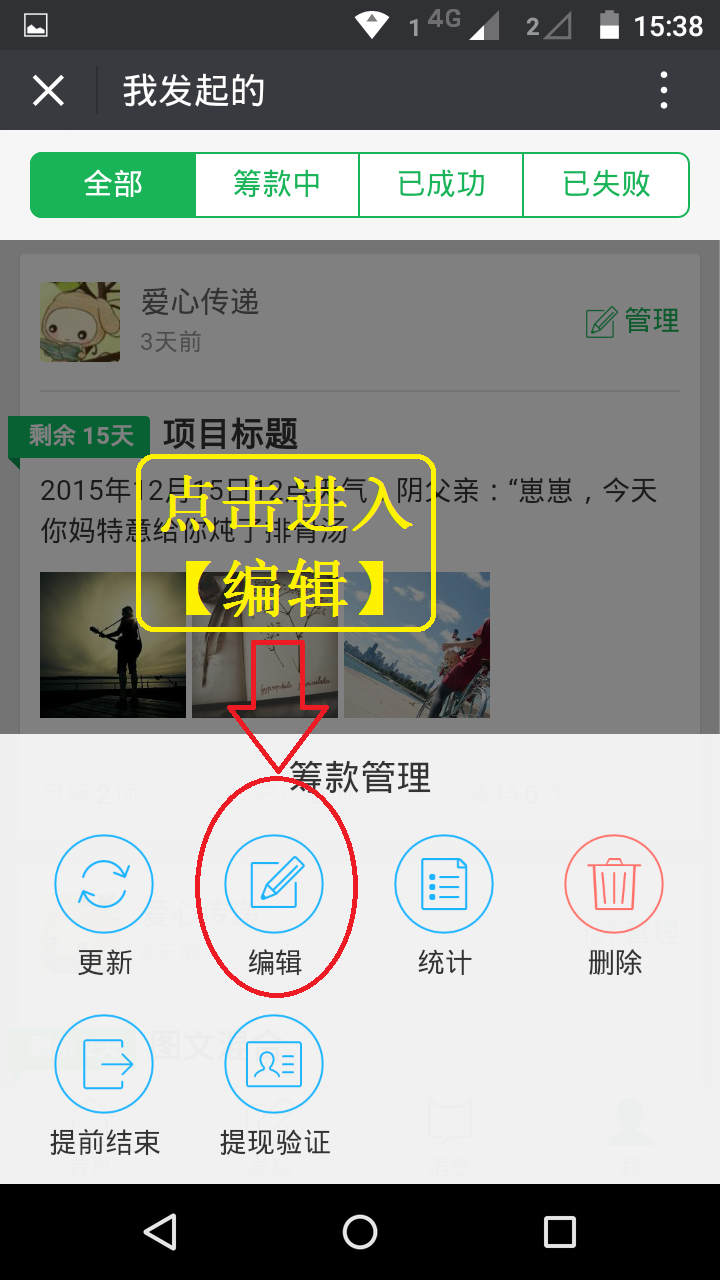Open 提现验证 withdrawal verification
Image resolution: width=720 pixels, height=1280 pixels.
tap(274, 1065)
